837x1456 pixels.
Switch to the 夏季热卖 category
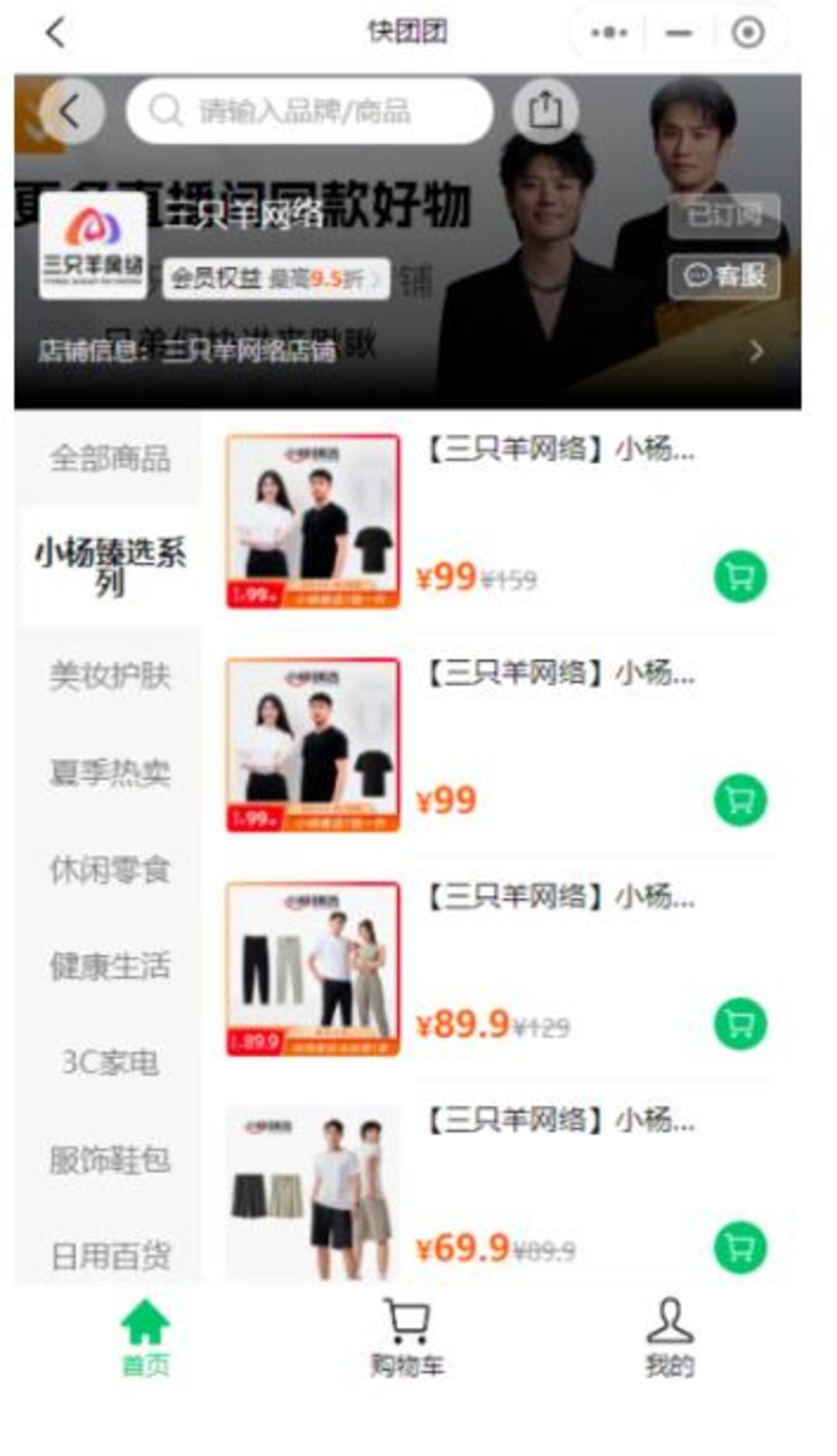coord(109,773)
